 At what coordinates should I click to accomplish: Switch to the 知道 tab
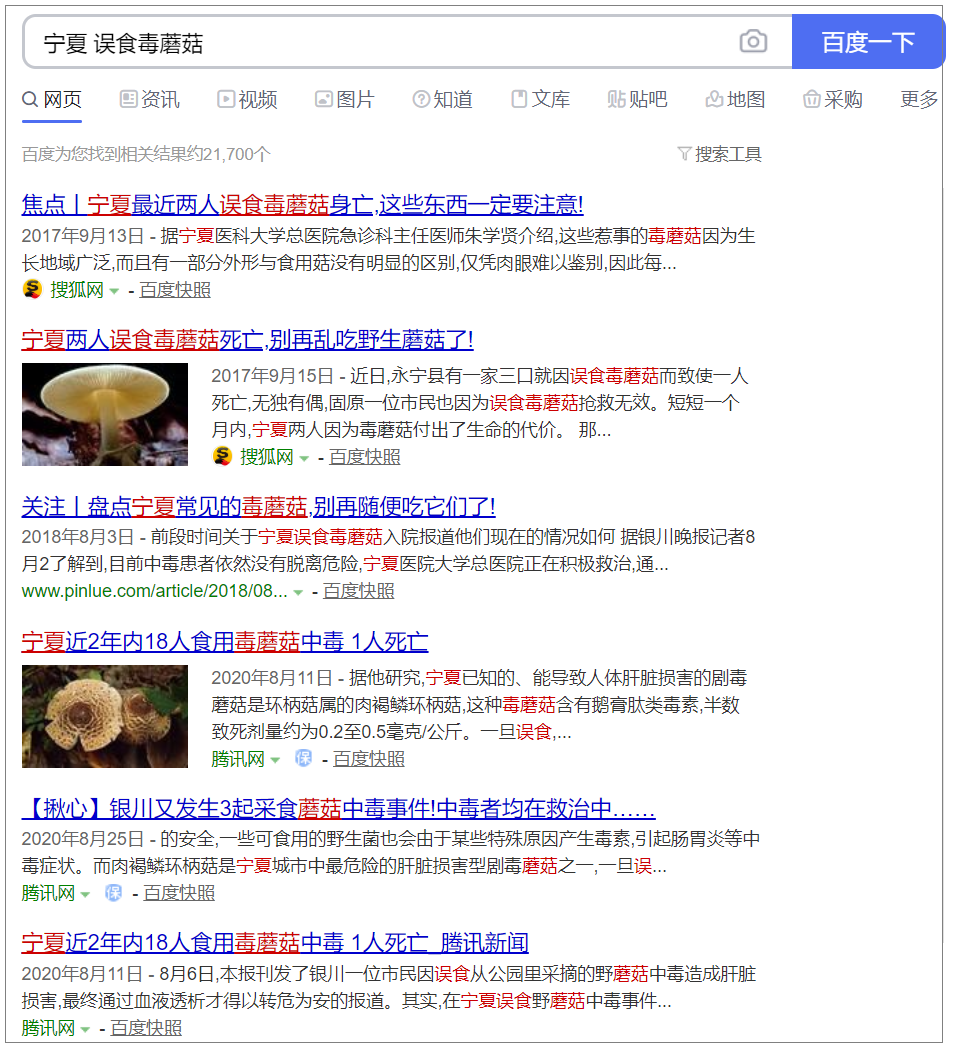click(442, 99)
